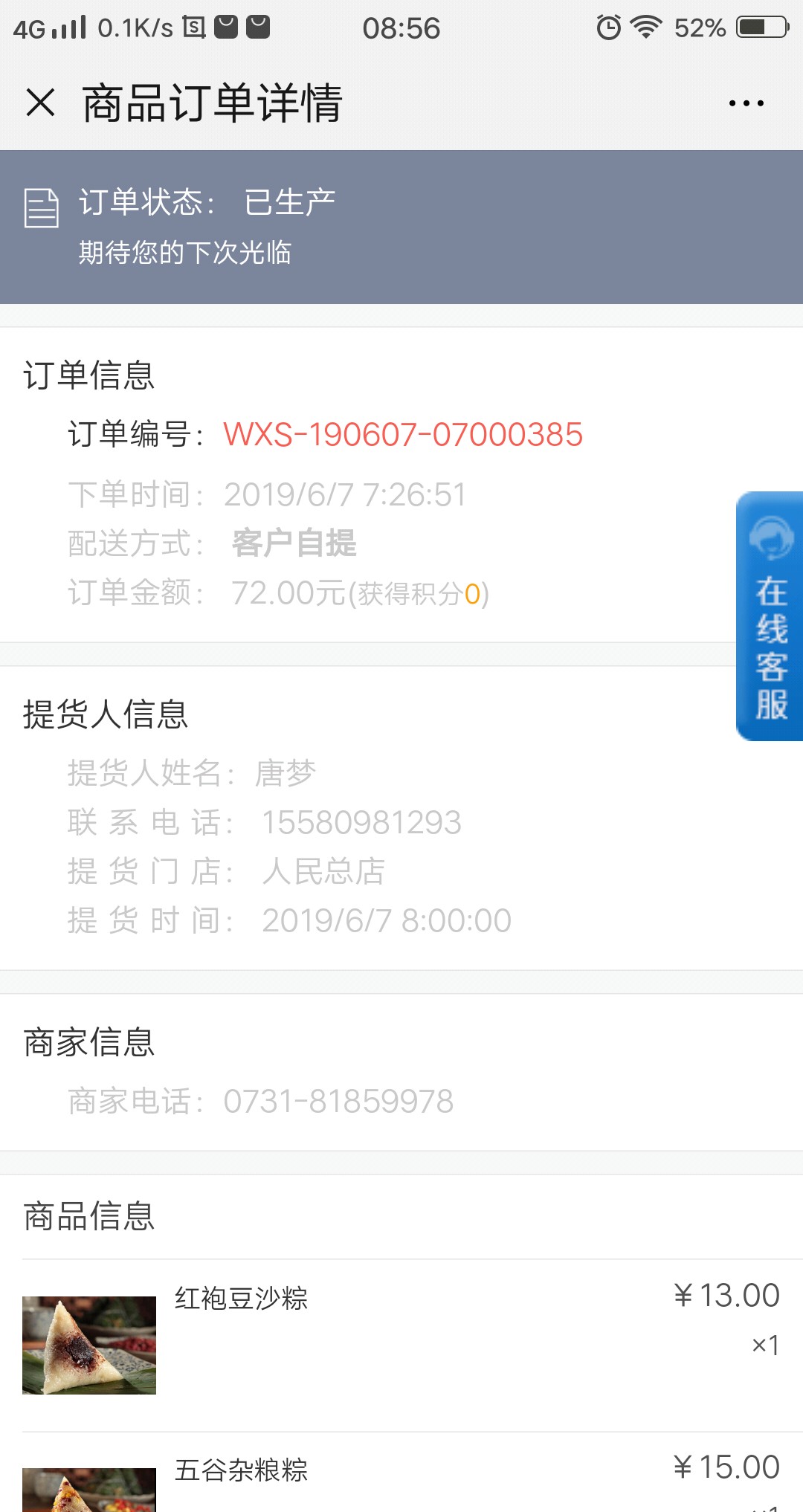Open the 红袍豆沙粽 product item
This screenshot has width=803, height=1512.
401,1345
